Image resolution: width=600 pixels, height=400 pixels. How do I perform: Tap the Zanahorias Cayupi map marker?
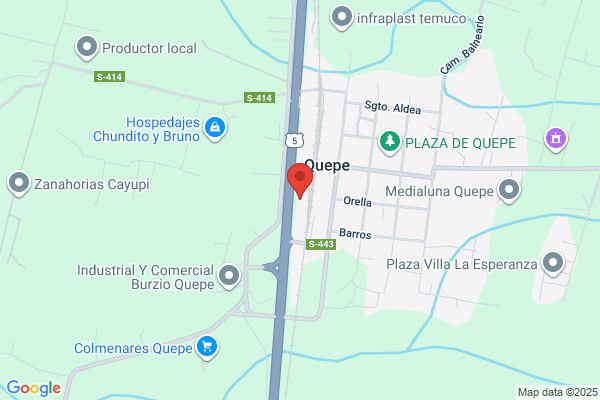[x=19, y=184]
